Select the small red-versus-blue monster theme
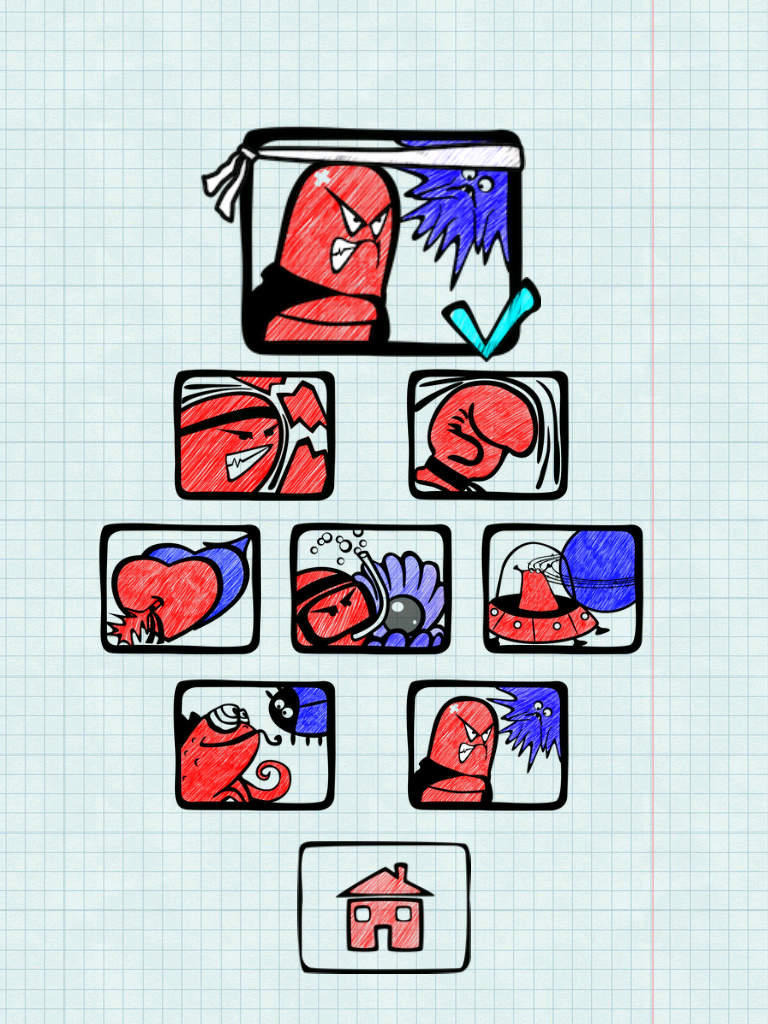This screenshot has height=1024, width=768. pyautogui.click(x=487, y=745)
